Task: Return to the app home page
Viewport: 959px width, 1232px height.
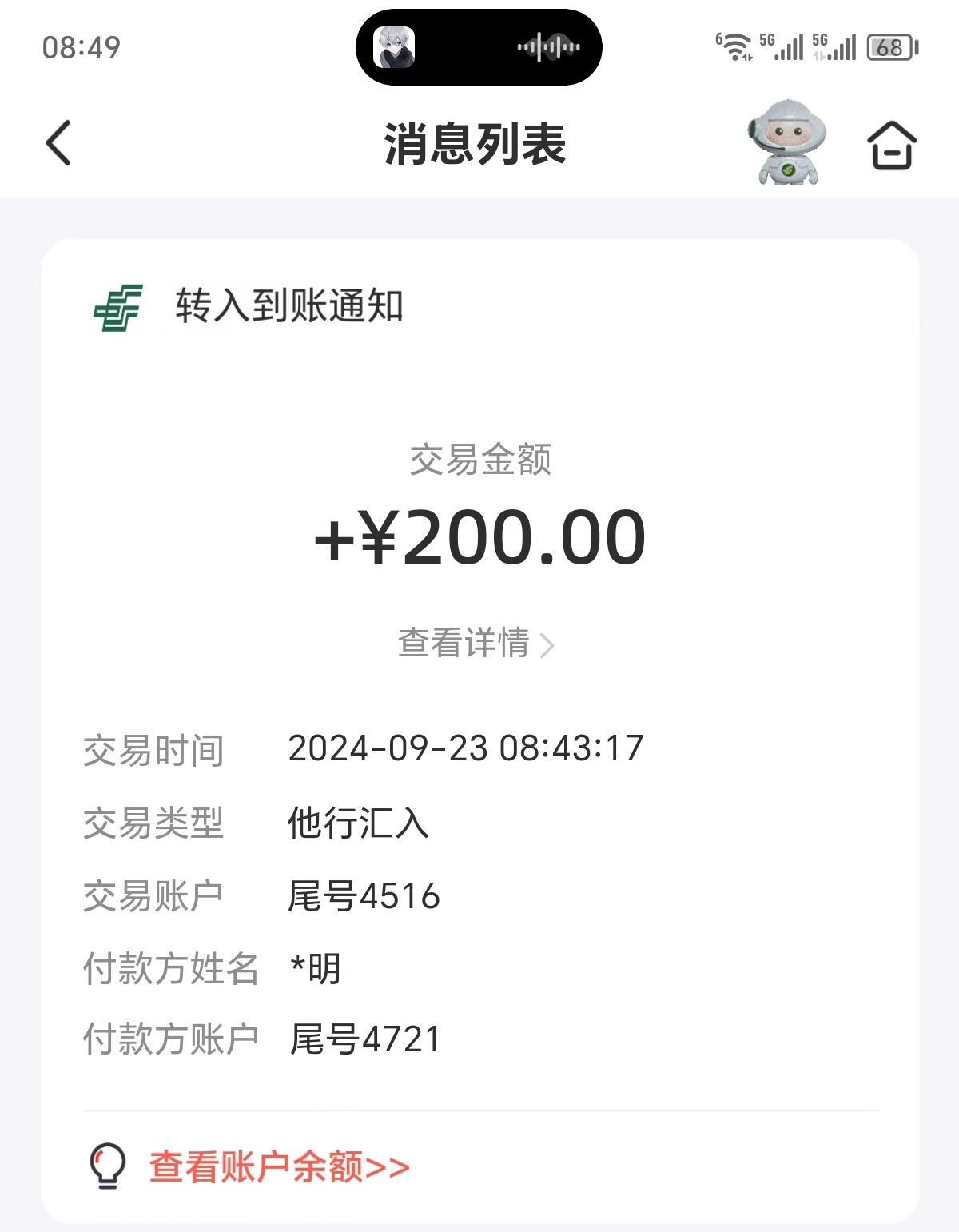Action: point(891,145)
